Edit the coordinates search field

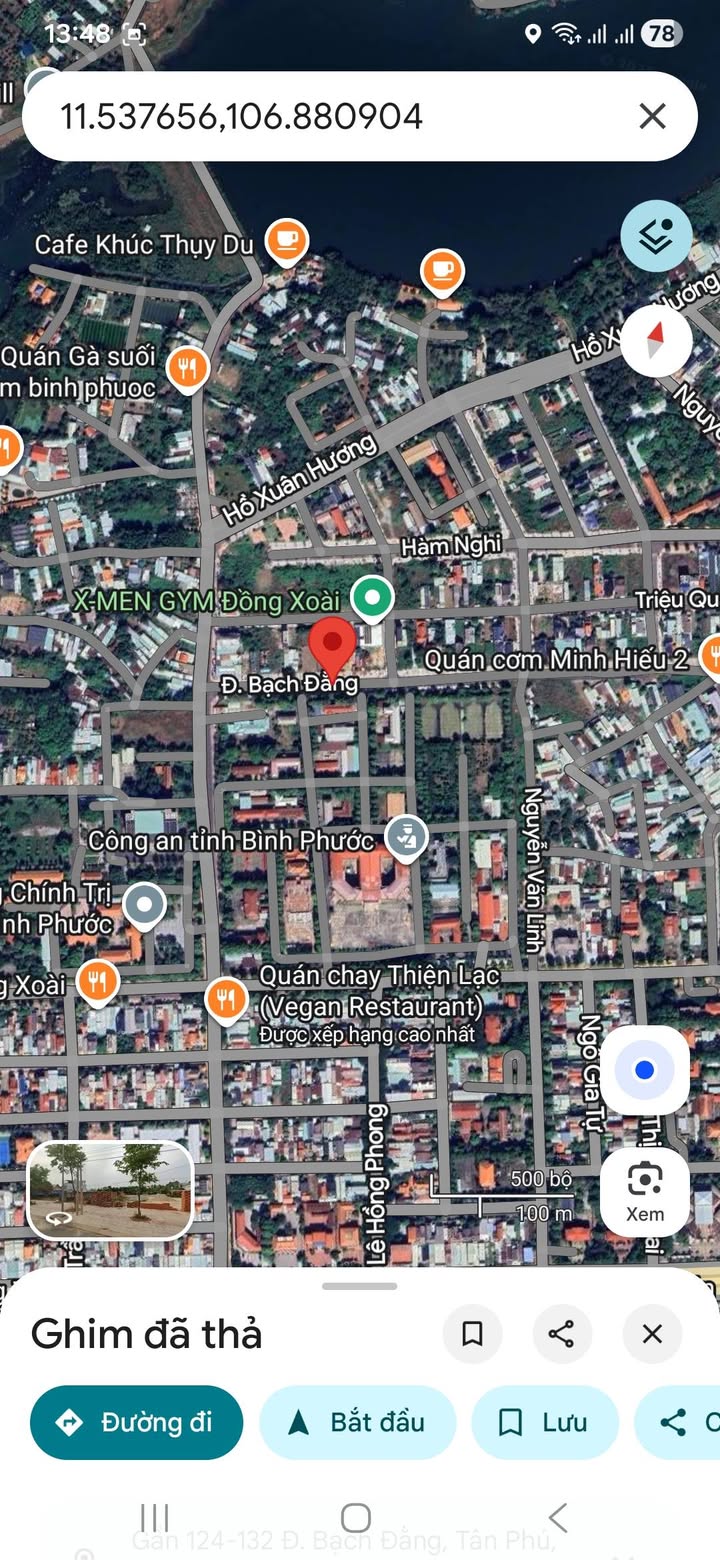tap(300, 117)
